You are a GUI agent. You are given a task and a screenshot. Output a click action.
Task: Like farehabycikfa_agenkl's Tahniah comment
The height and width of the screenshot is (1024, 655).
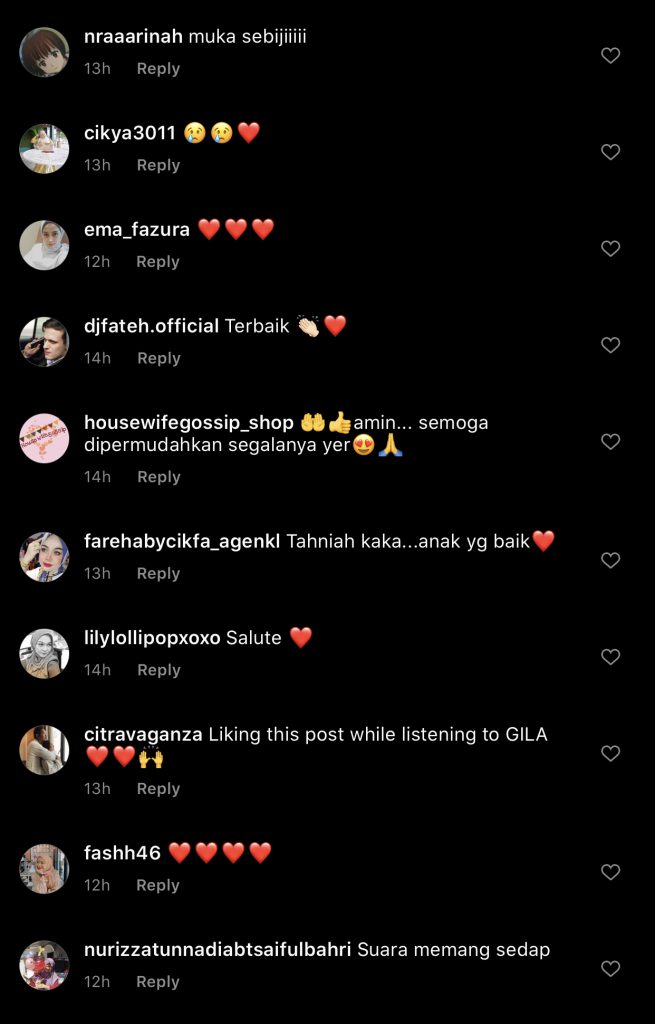(610, 561)
